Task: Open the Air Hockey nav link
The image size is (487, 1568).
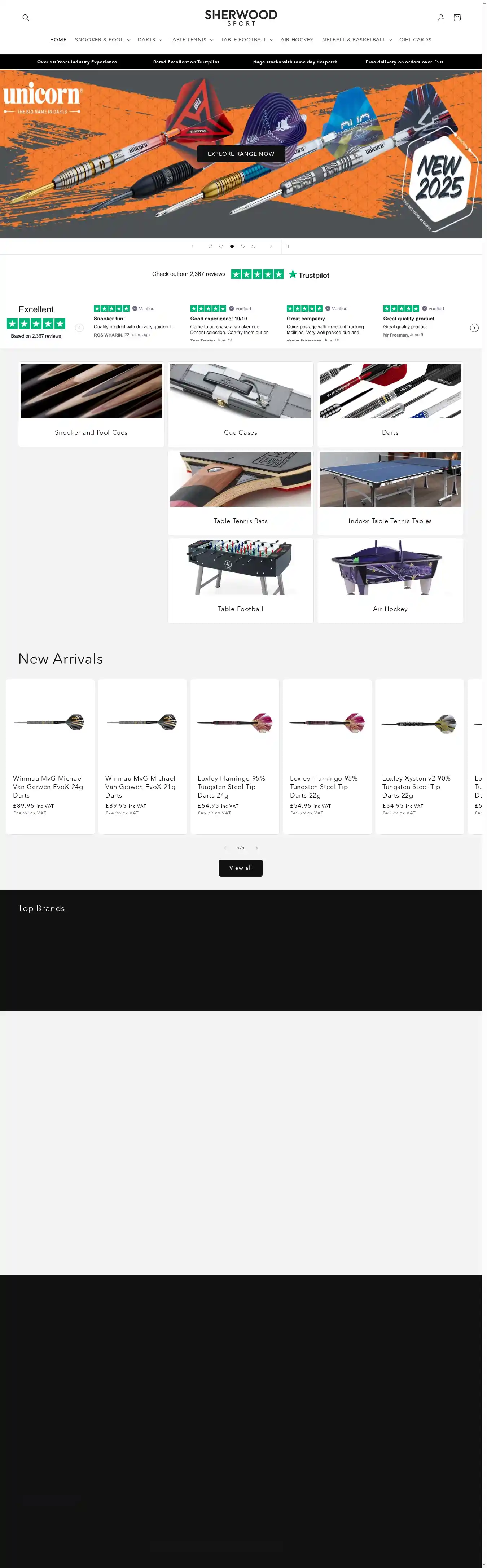Action: [x=297, y=40]
